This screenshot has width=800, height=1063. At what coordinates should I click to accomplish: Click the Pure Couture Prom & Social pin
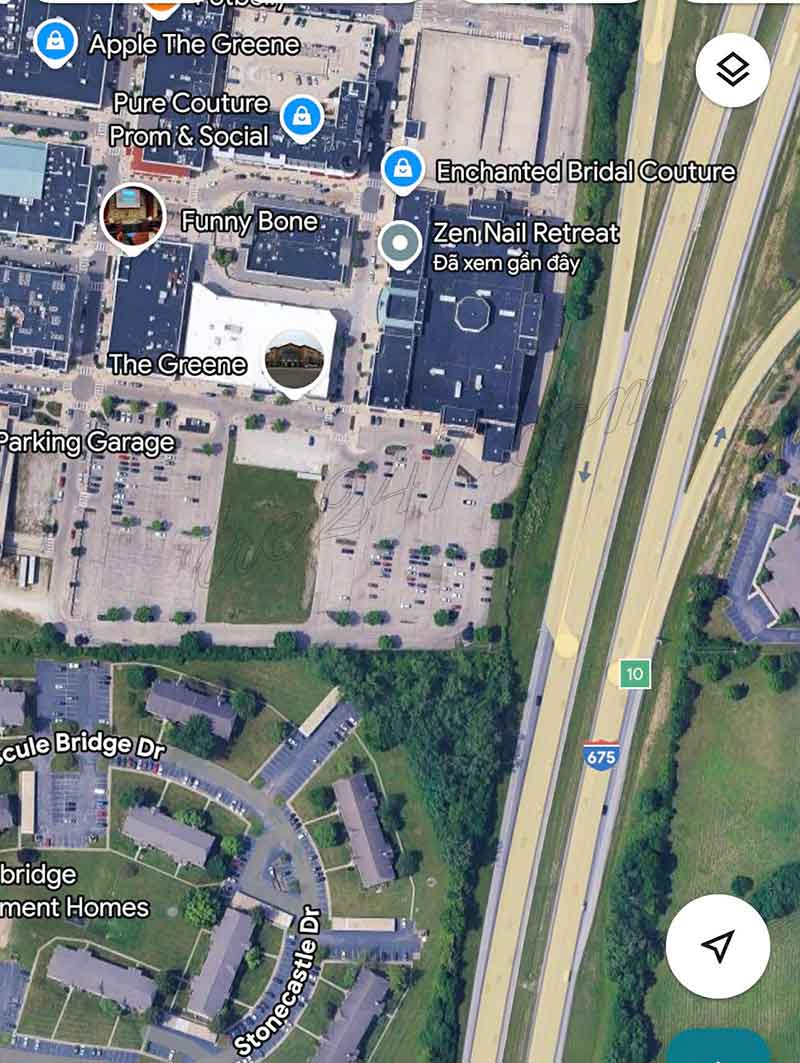pyautogui.click(x=300, y=116)
